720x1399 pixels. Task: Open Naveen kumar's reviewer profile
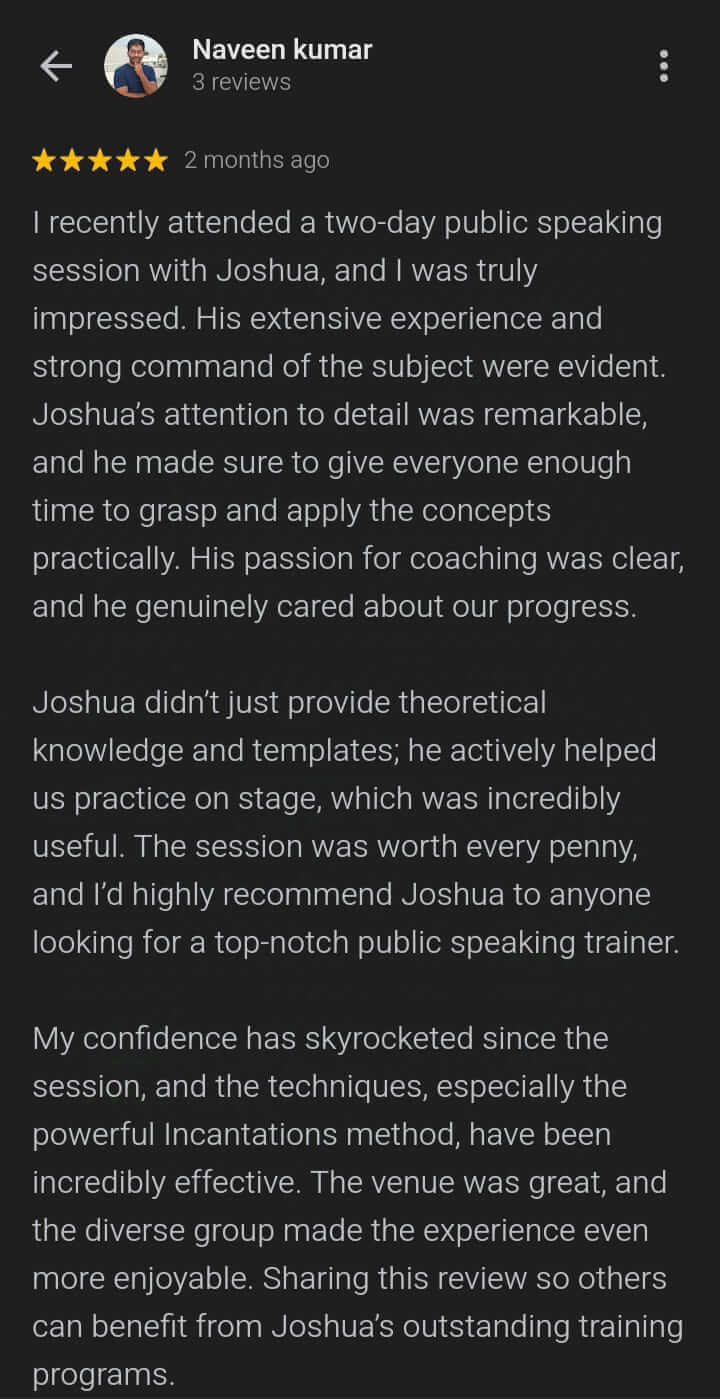coord(281,50)
